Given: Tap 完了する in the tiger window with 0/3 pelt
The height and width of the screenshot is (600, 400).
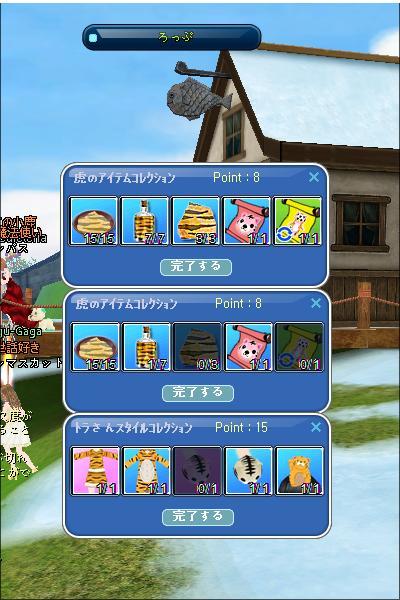Looking at the screenshot, I should click(x=198, y=393).
